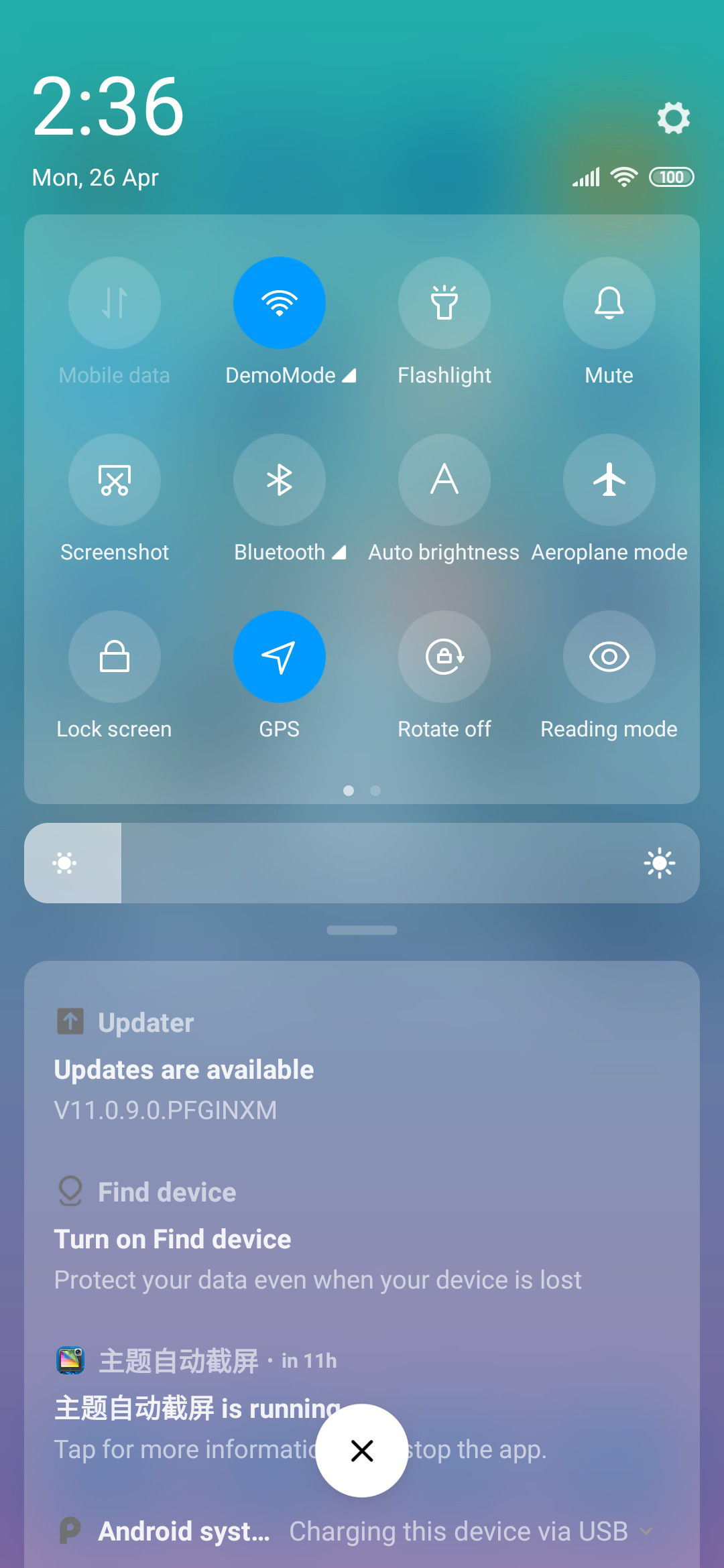Clear all notifications with the X button
The height and width of the screenshot is (1568, 724).
pyautogui.click(x=362, y=1451)
